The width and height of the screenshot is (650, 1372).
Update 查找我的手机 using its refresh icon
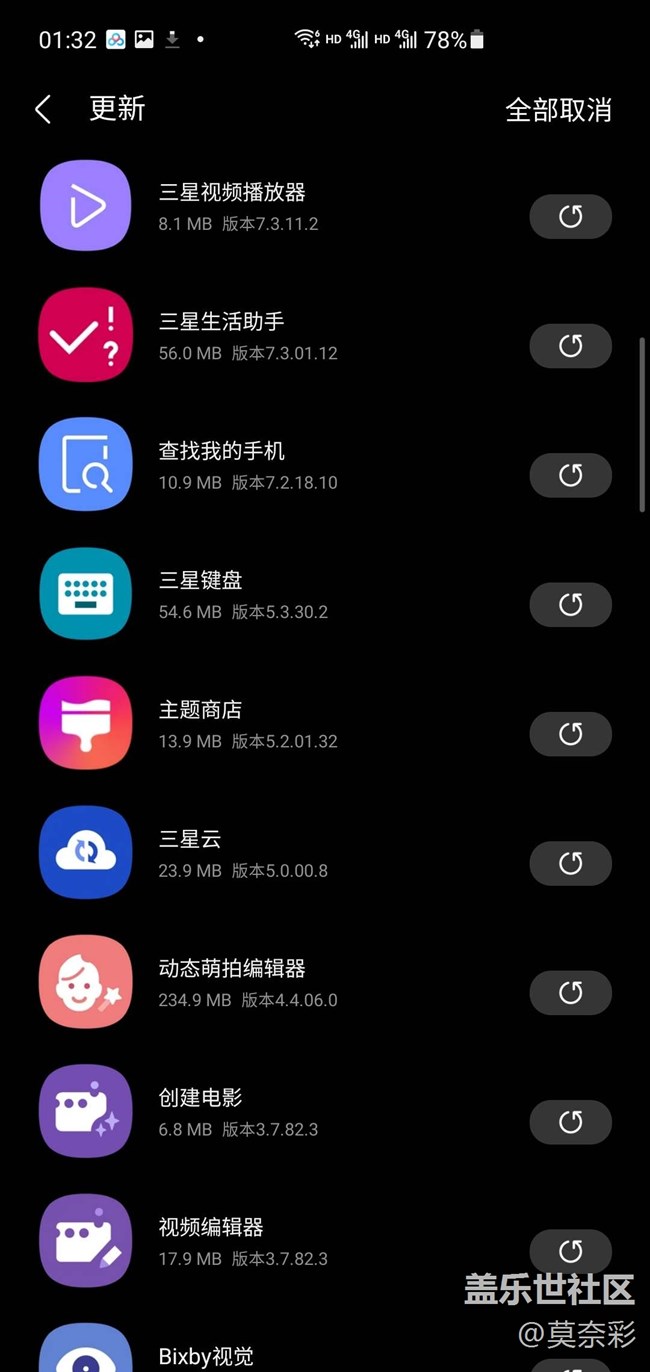point(570,475)
